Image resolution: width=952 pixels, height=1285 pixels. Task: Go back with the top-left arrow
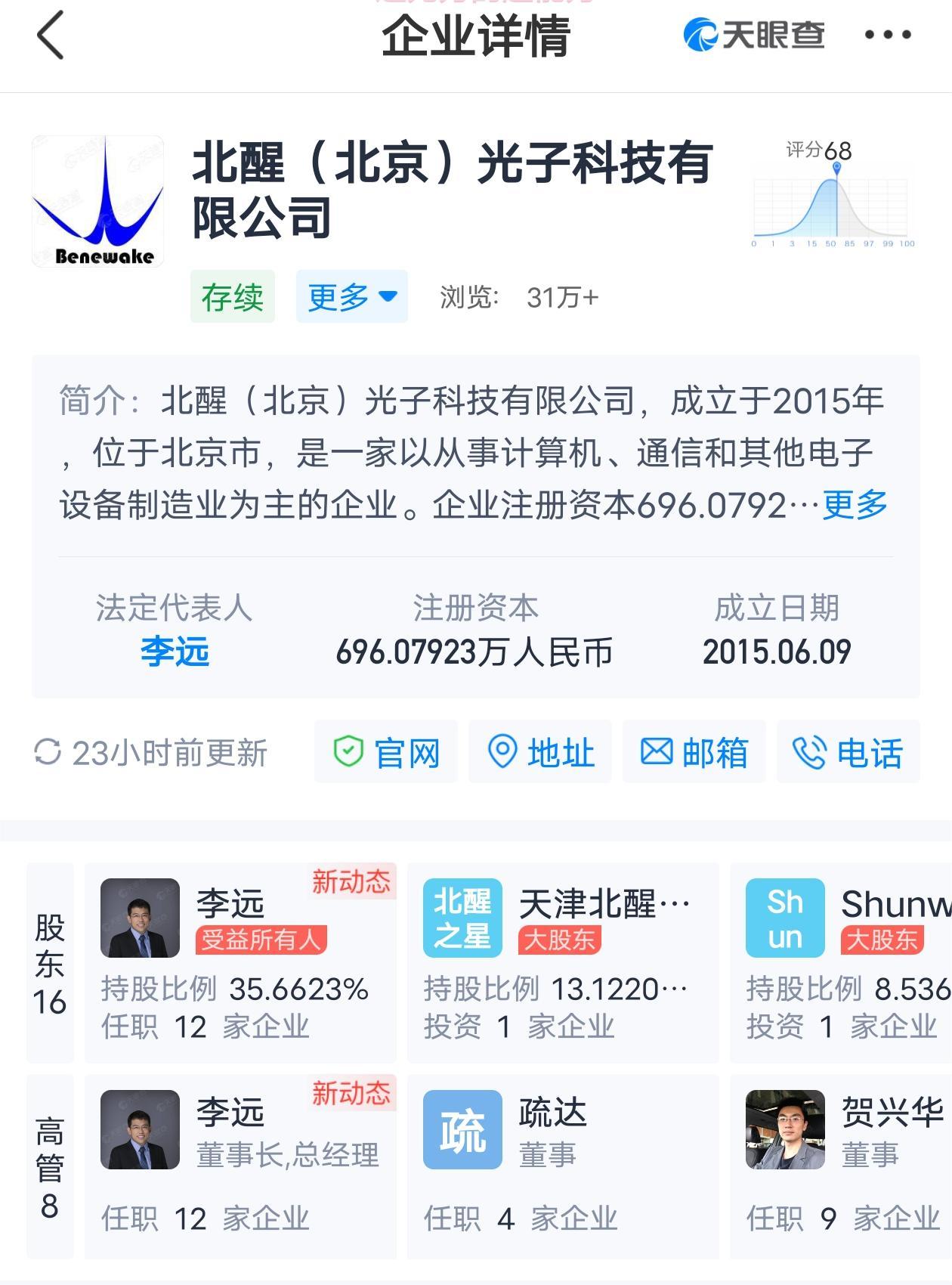[51, 36]
